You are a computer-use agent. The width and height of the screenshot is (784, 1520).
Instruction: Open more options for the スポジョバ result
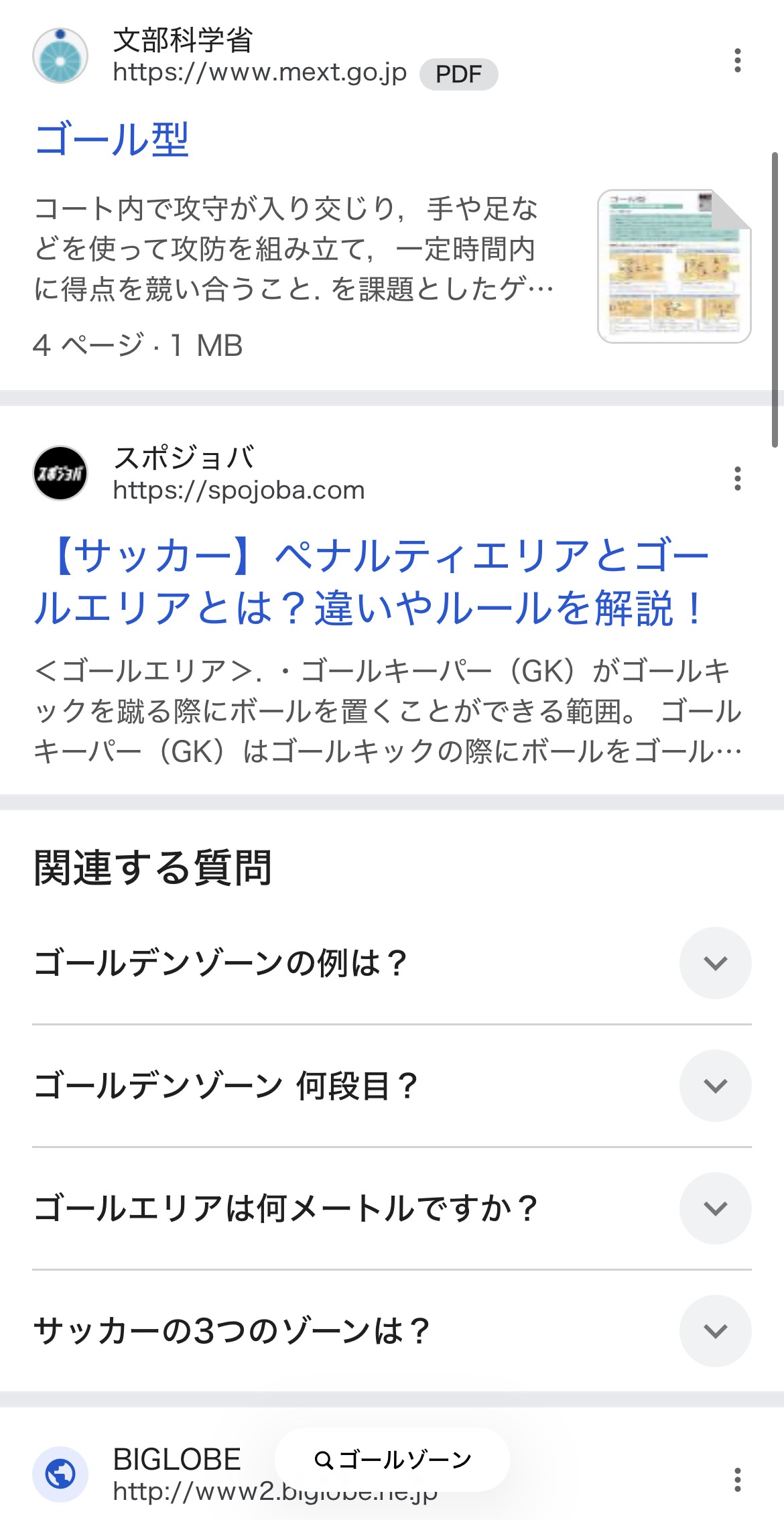coord(737,479)
